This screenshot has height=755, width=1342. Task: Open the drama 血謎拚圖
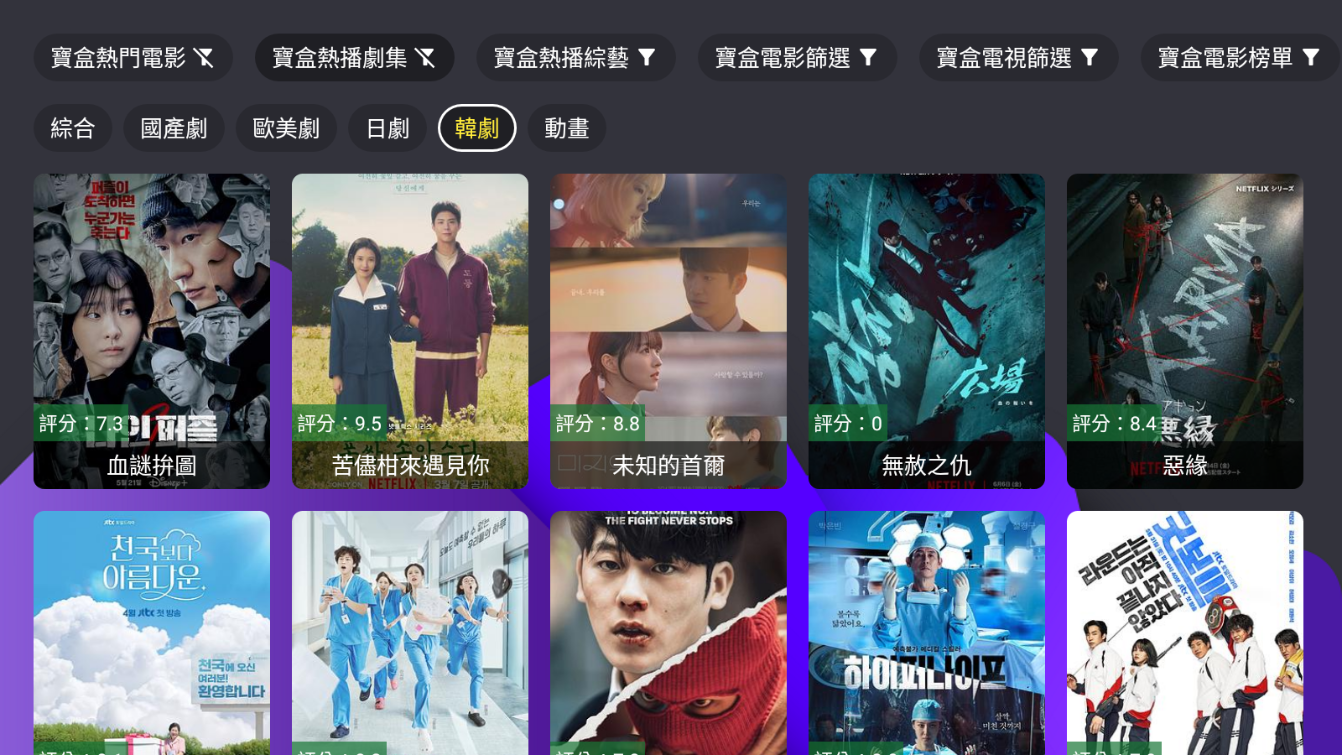coord(151,331)
